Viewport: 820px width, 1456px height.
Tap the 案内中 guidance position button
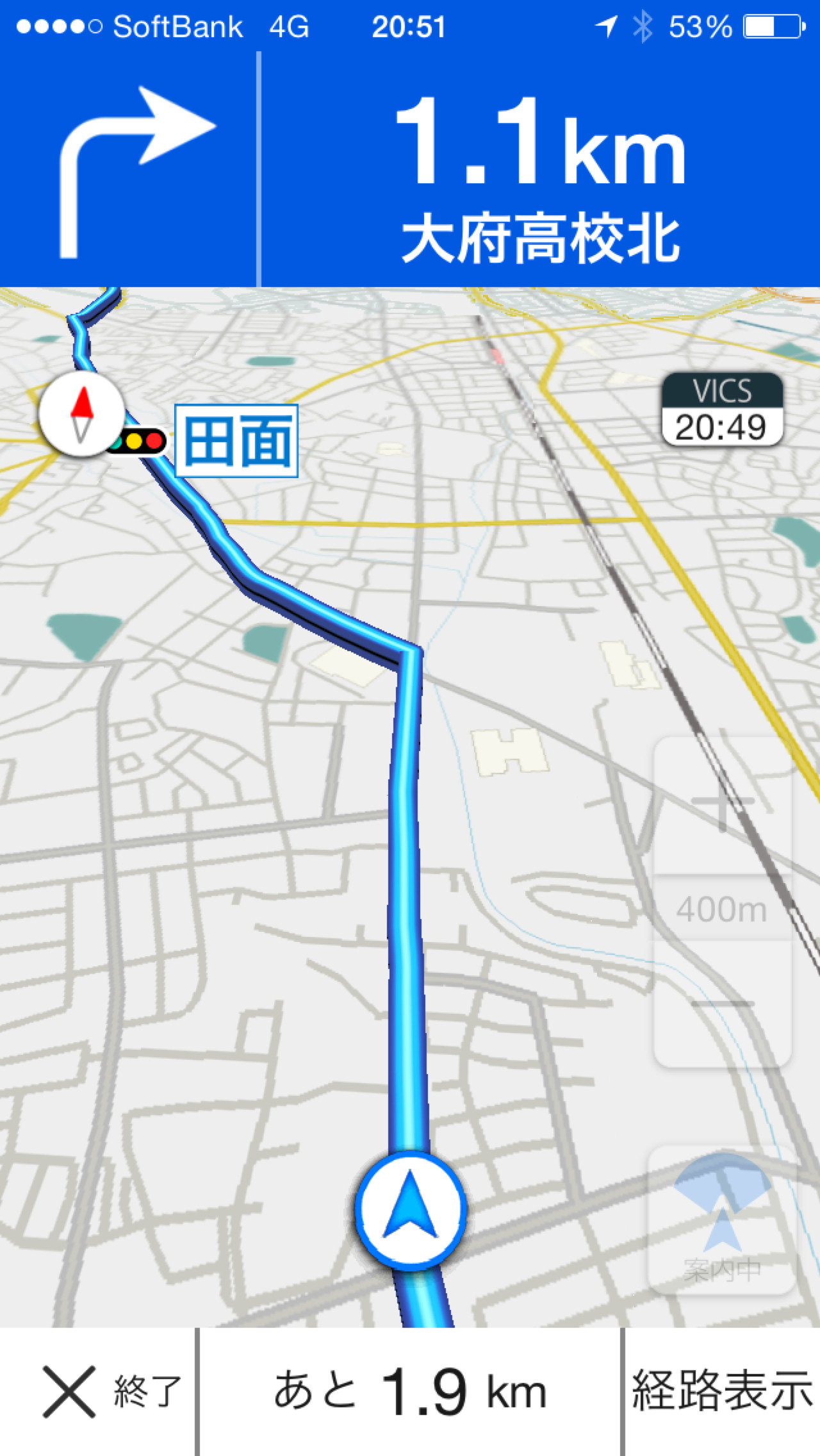722,1221
